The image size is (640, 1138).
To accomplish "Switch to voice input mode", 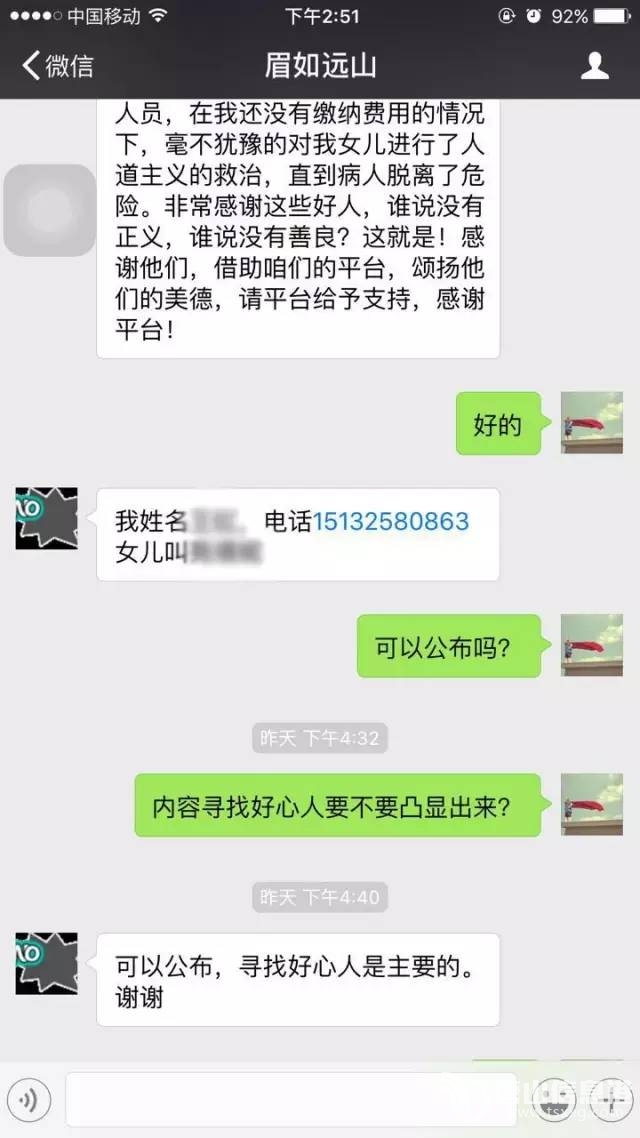I will point(28,1101).
